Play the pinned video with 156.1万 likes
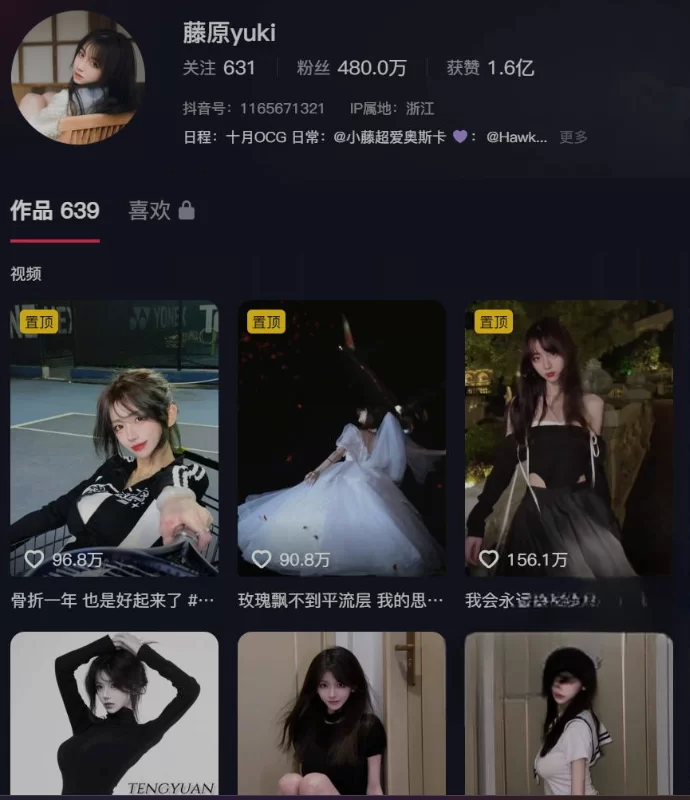Image resolution: width=690 pixels, height=800 pixels. coord(568,438)
